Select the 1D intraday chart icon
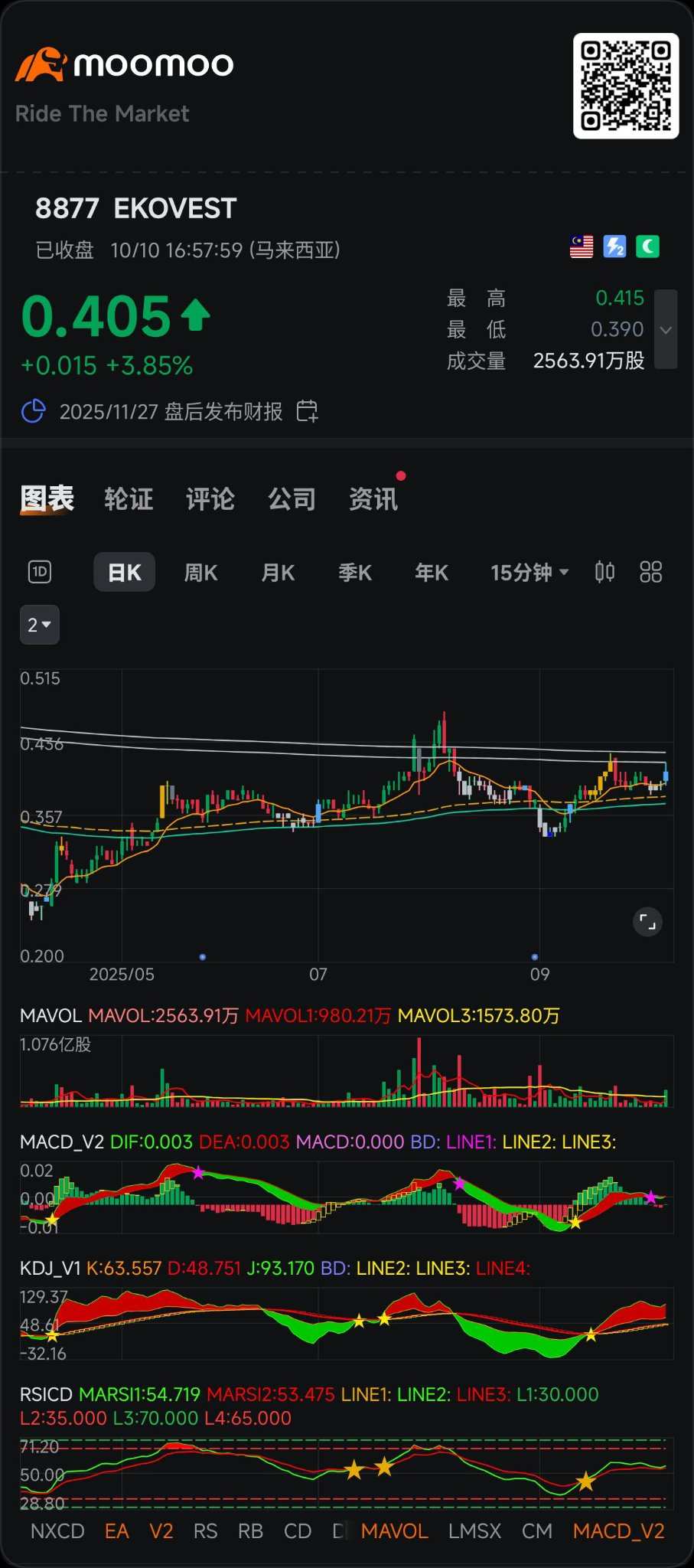The width and height of the screenshot is (694, 1568). pyautogui.click(x=40, y=572)
